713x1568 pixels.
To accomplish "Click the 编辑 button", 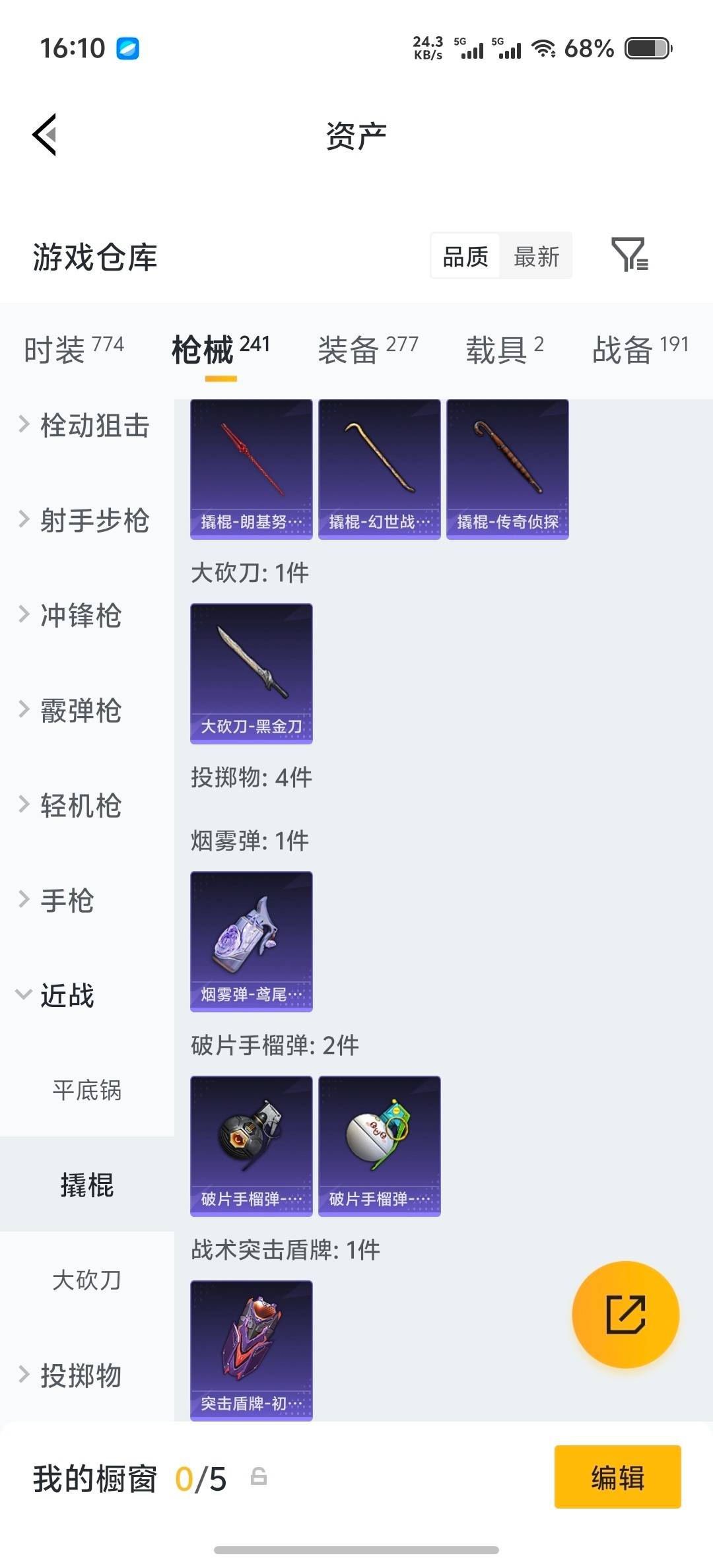I will [617, 1478].
